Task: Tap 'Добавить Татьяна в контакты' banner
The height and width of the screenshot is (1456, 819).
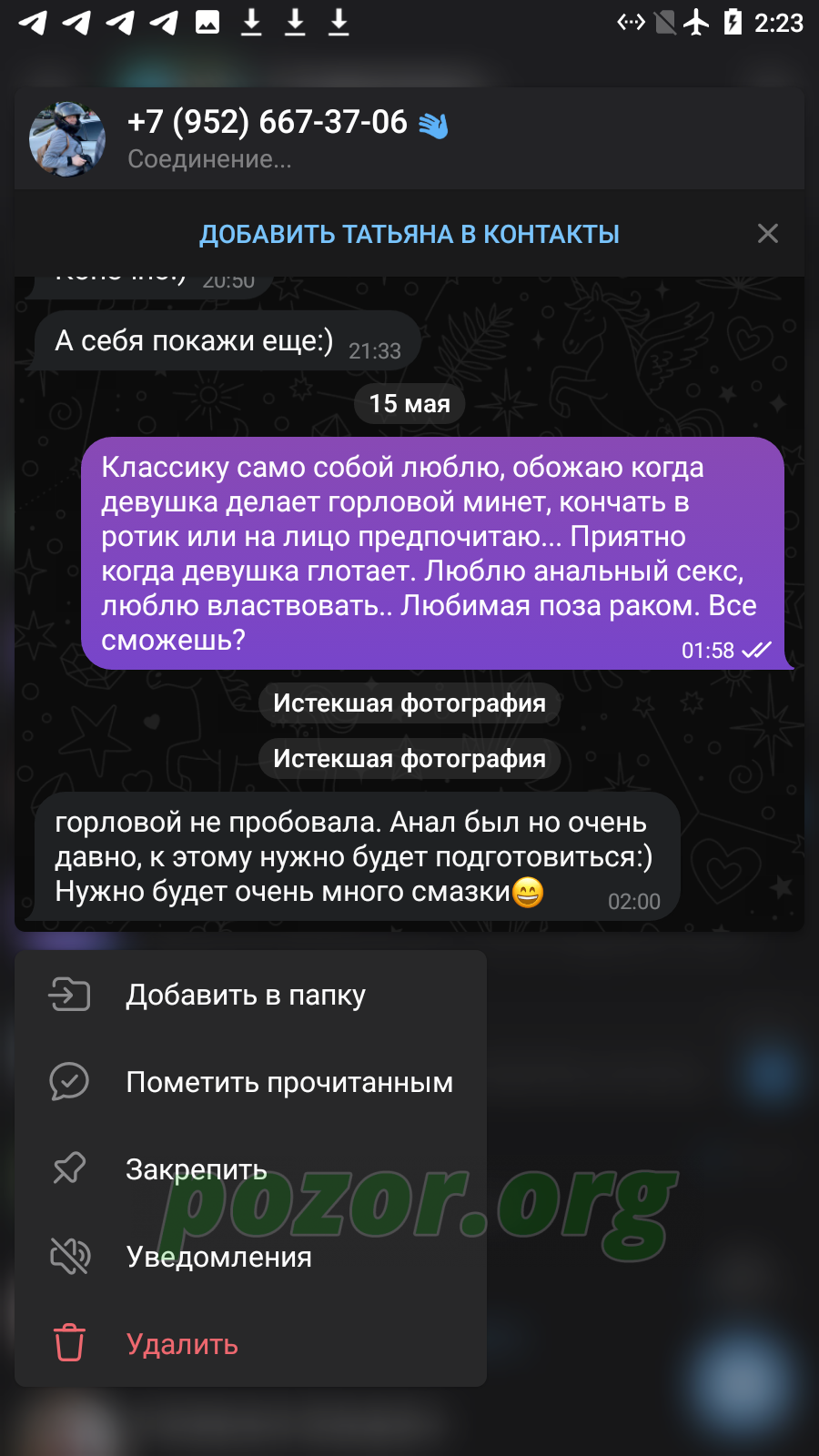Action: point(409,234)
